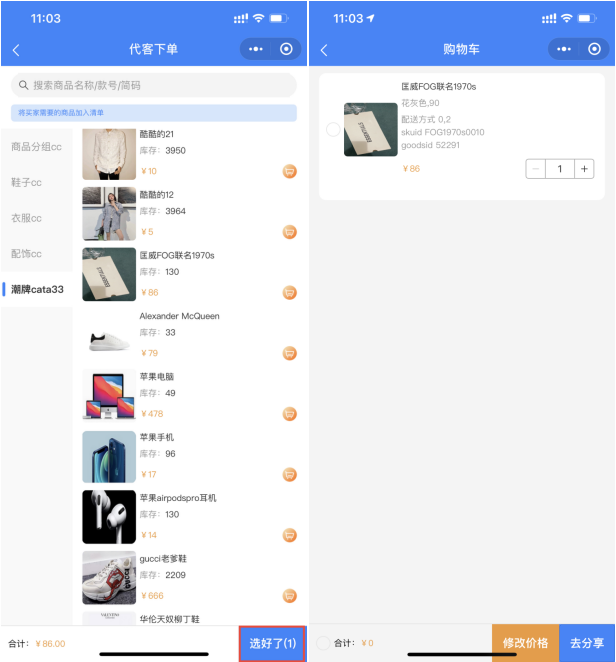Go back from the 购物车 page
The image size is (616, 662).
[324, 49]
